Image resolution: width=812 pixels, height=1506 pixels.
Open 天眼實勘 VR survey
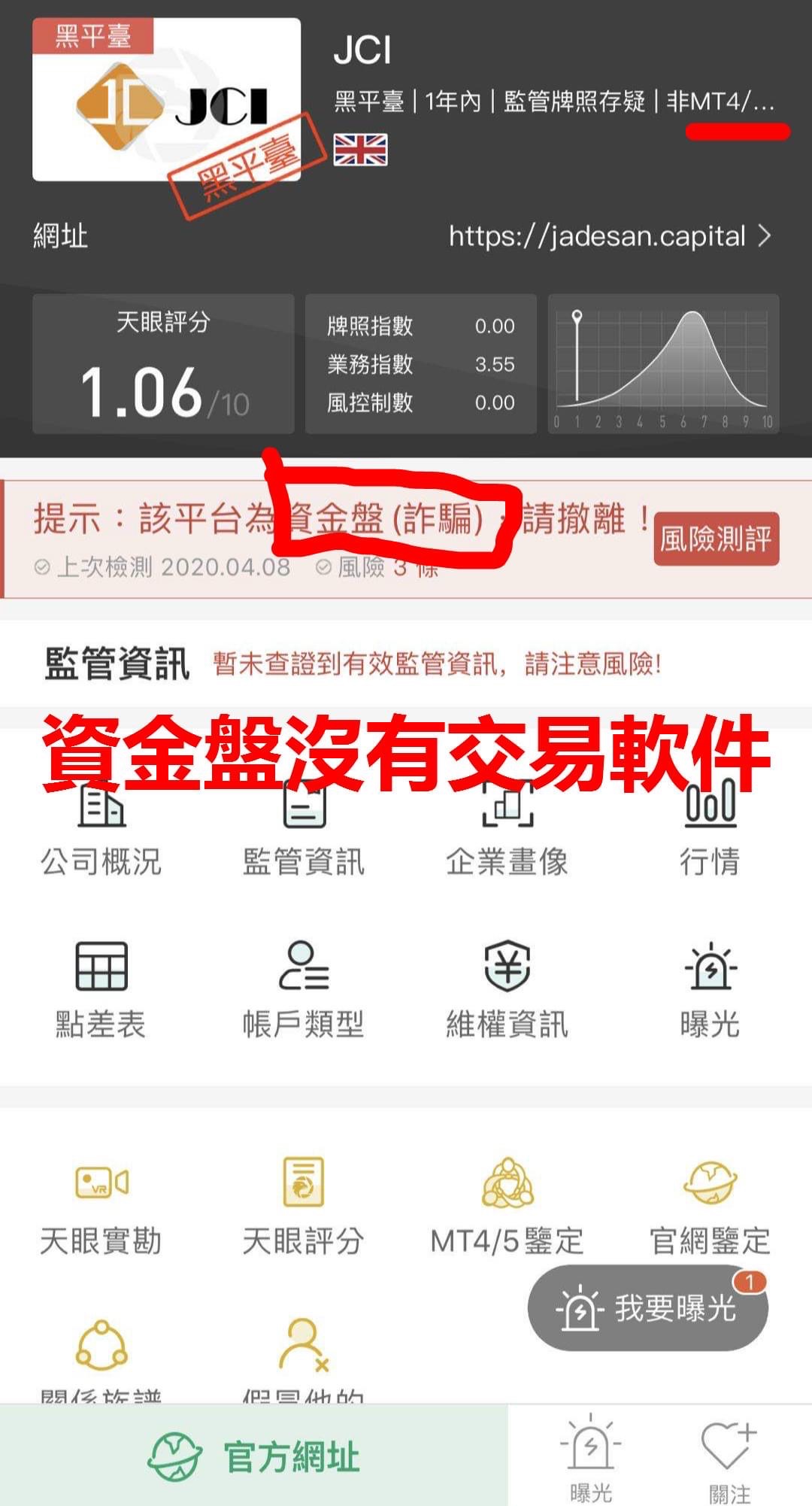(x=101, y=1208)
